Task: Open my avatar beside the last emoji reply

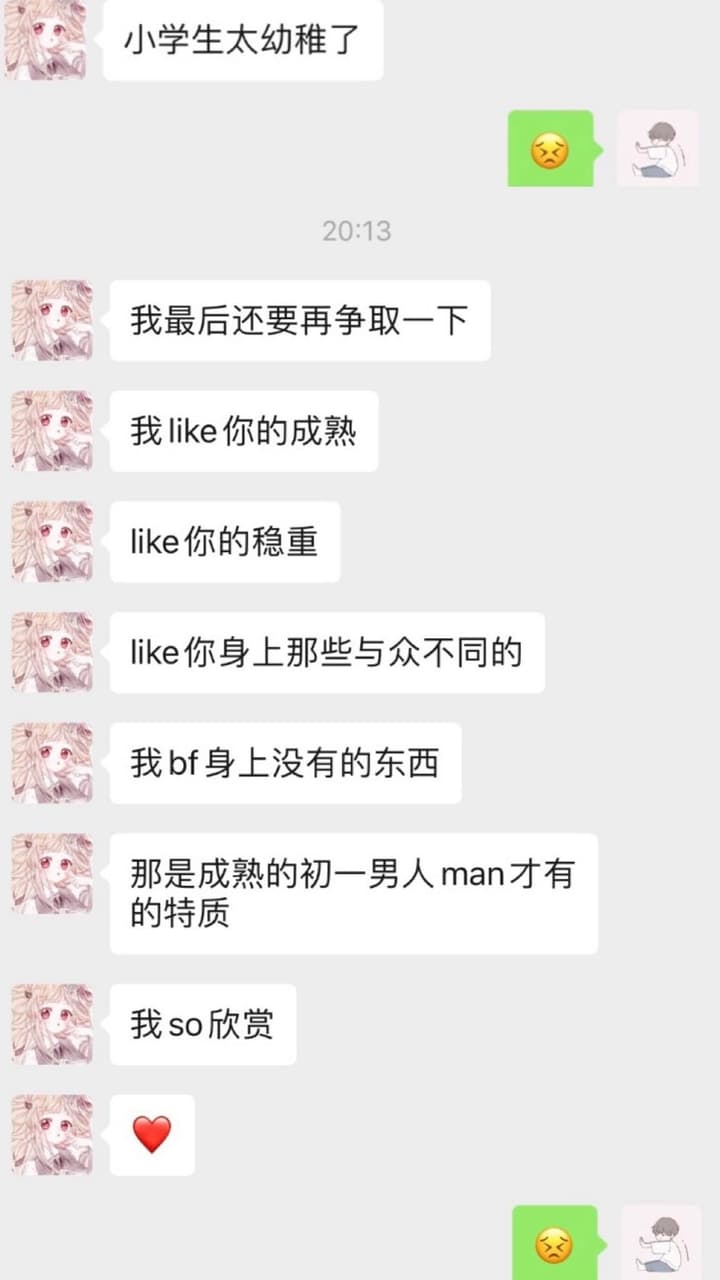Action: pos(661,1244)
